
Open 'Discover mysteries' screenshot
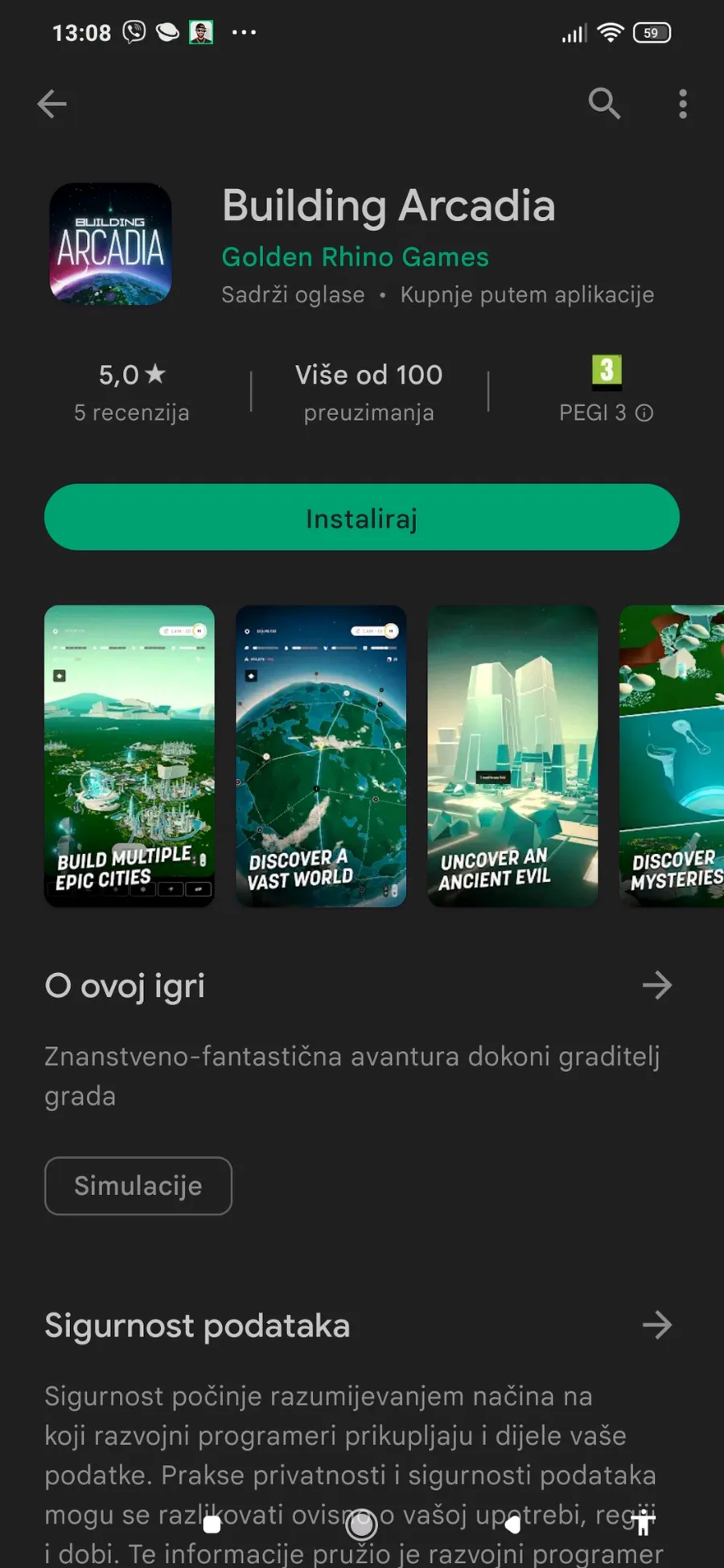click(x=673, y=756)
